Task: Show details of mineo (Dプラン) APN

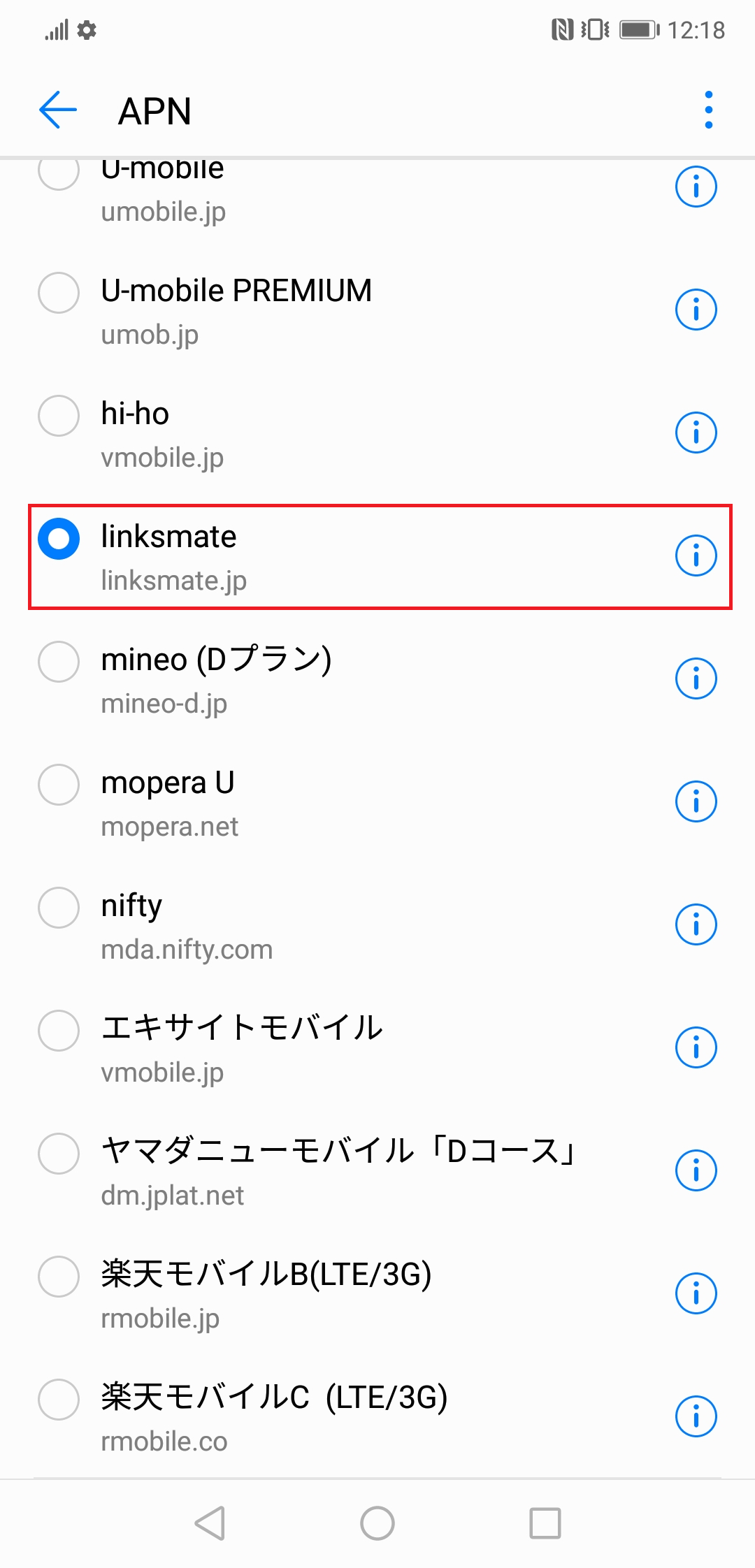Action: (696, 678)
